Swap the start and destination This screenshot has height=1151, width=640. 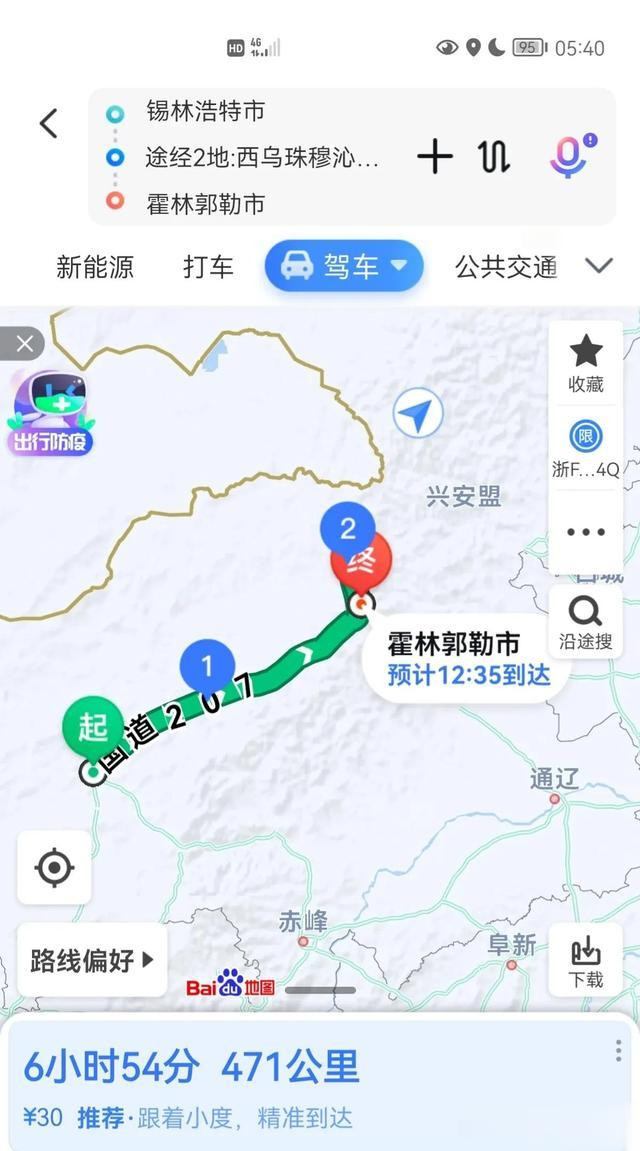tap(494, 156)
